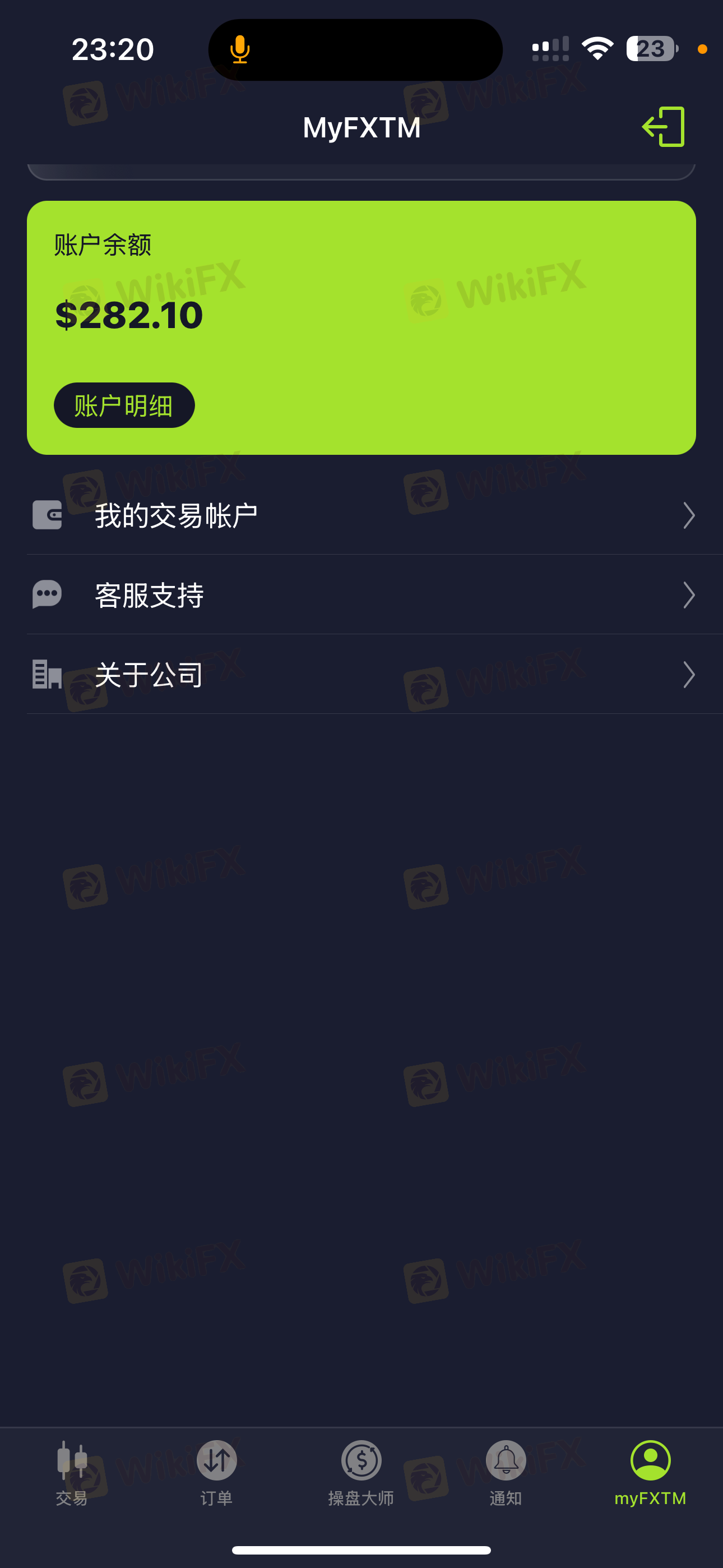The width and height of the screenshot is (723, 1568).
Task: Switch to the 订单 tab
Action: [217, 1472]
